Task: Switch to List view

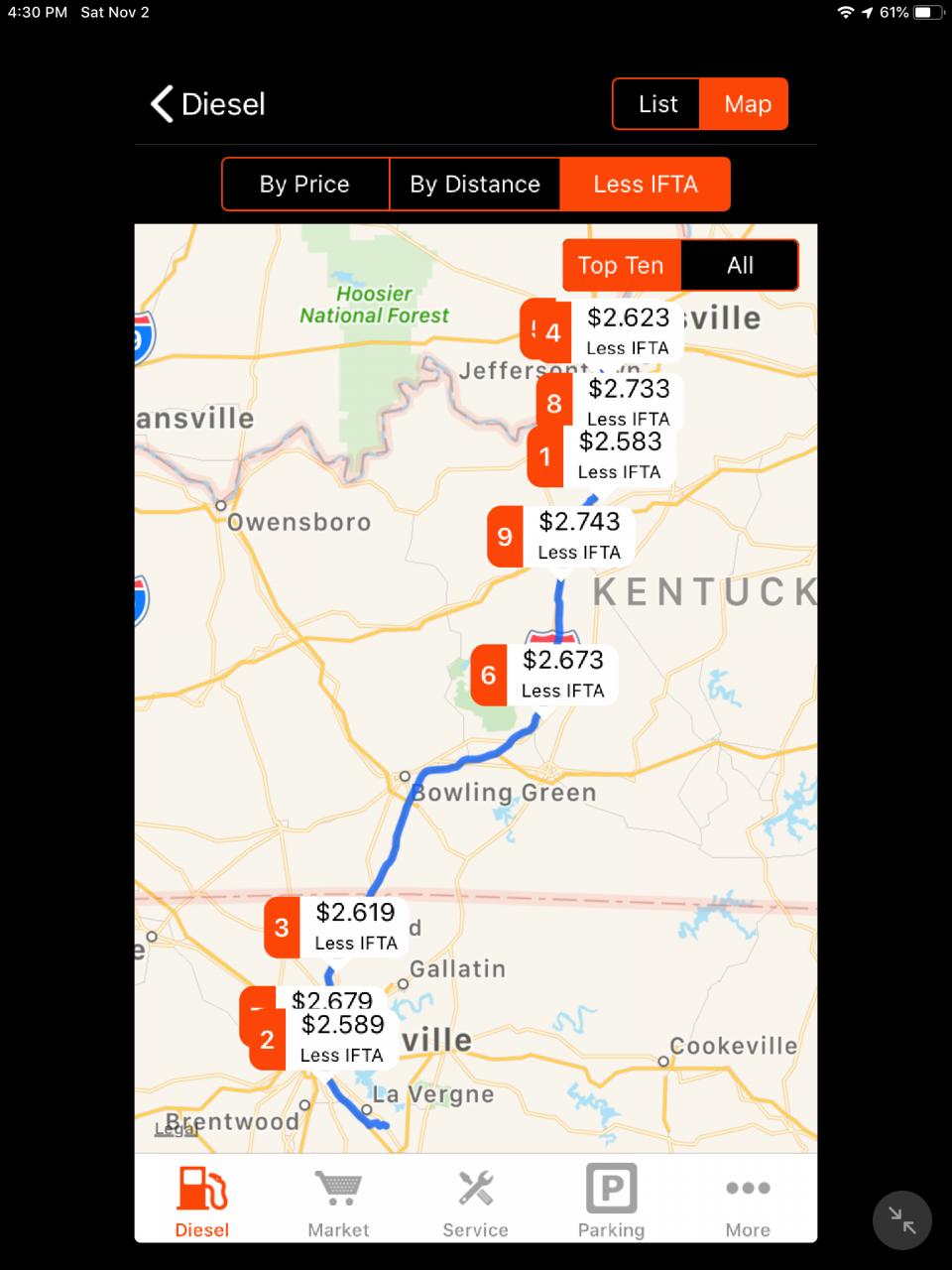Action: point(657,104)
